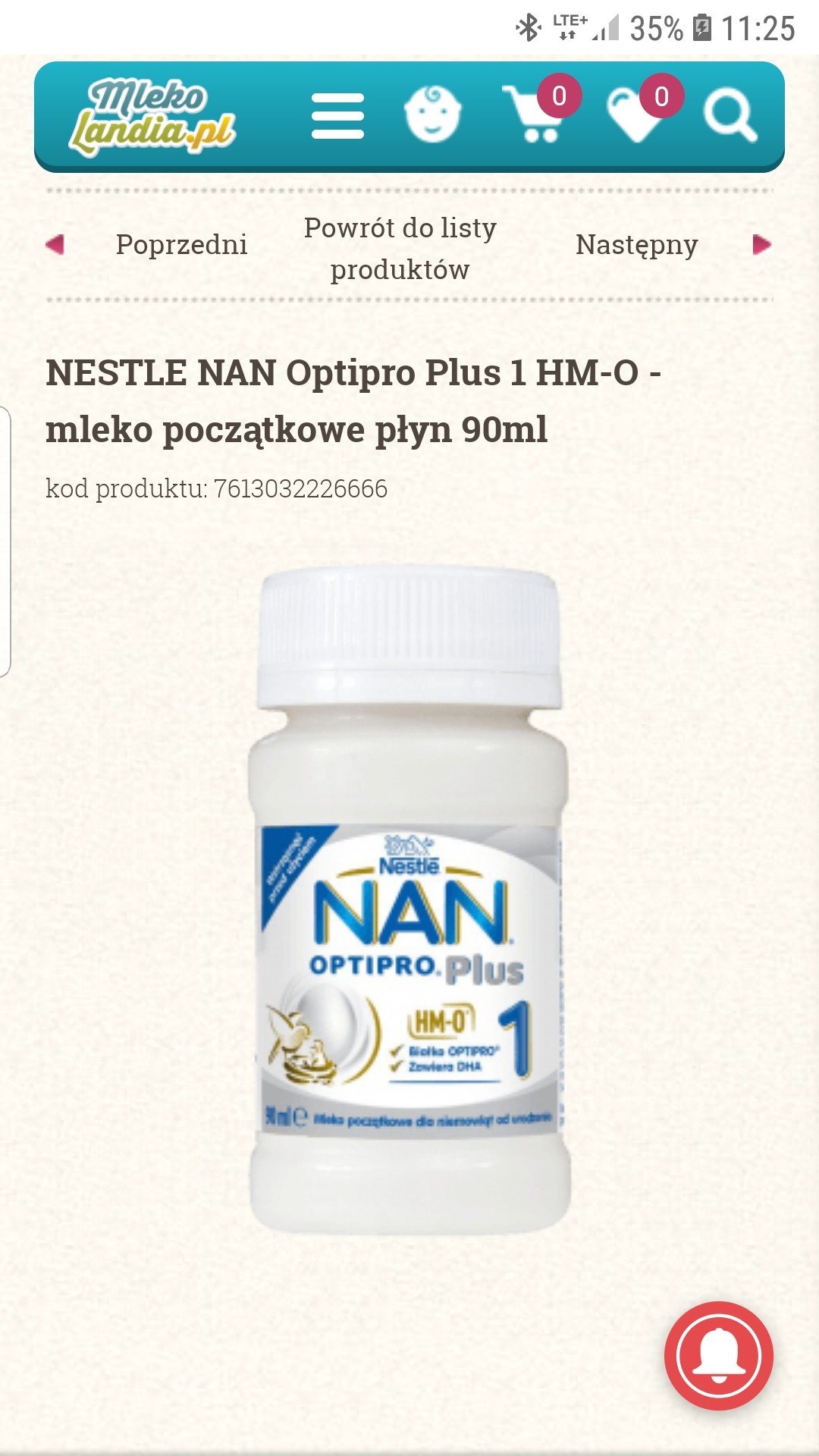The image size is (819, 1456).
Task: Tap the left pointing arrow beside Poprzedni
Action: pos(55,244)
